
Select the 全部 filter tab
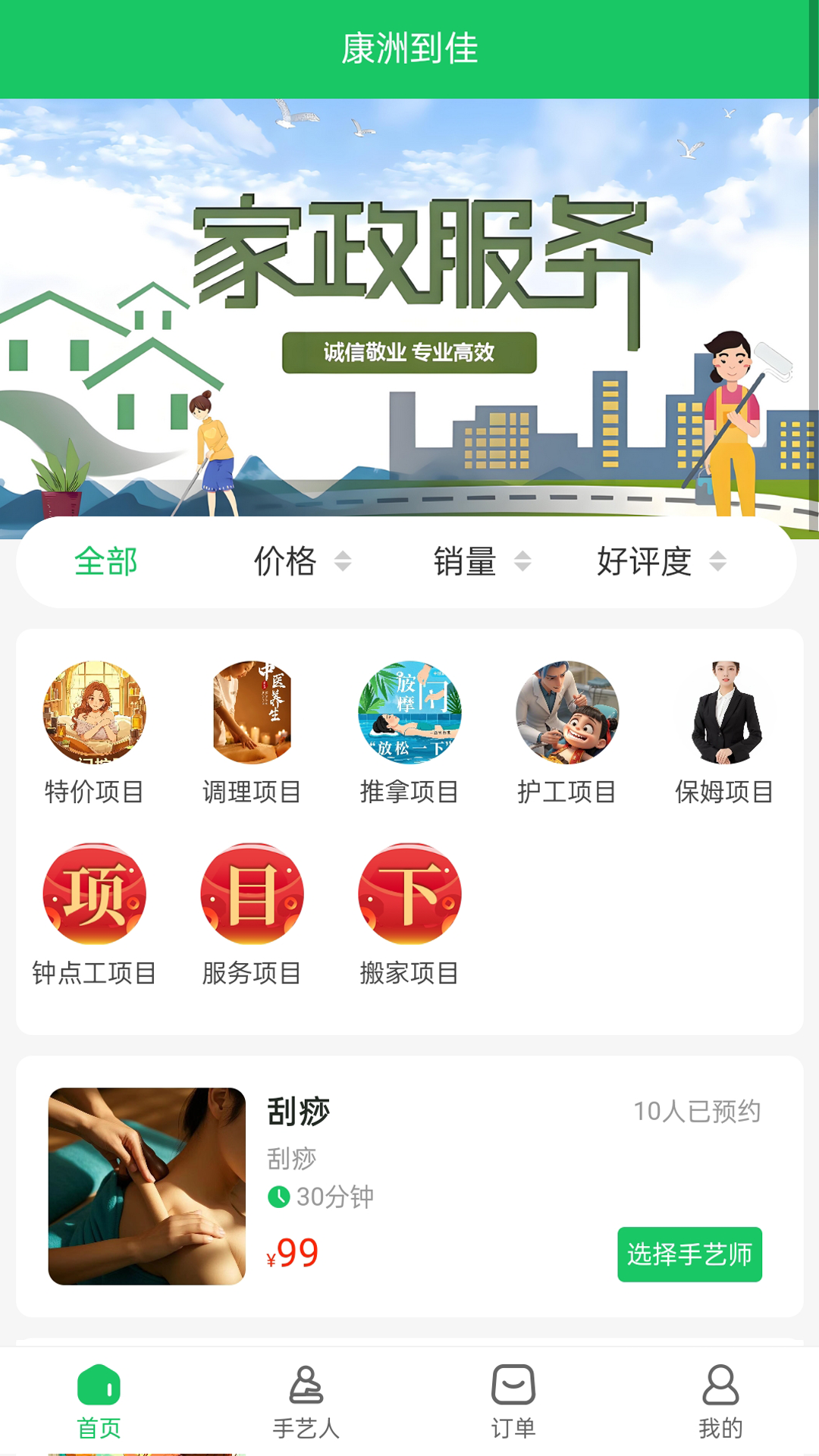(x=105, y=562)
